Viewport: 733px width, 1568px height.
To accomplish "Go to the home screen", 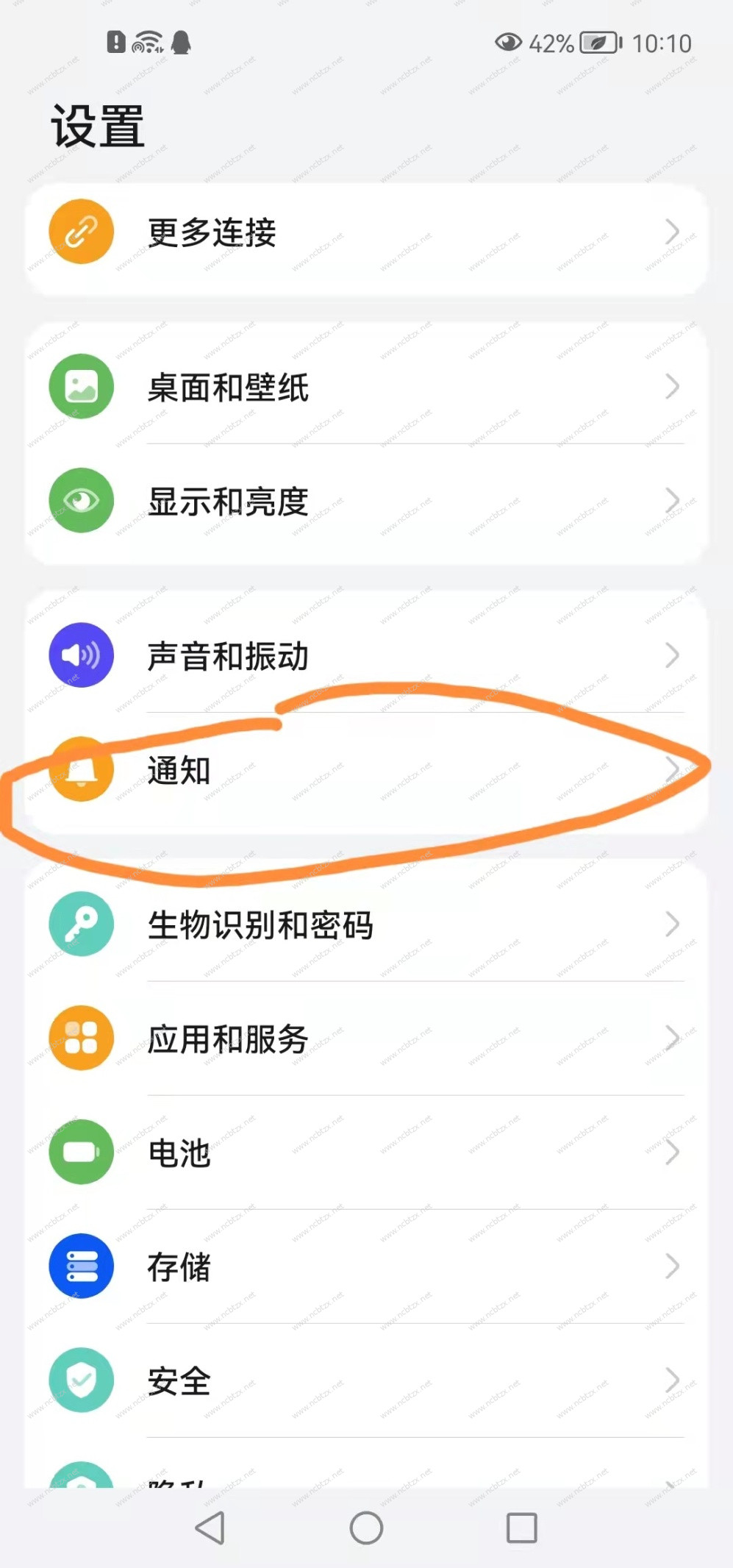I will [x=366, y=1528].
